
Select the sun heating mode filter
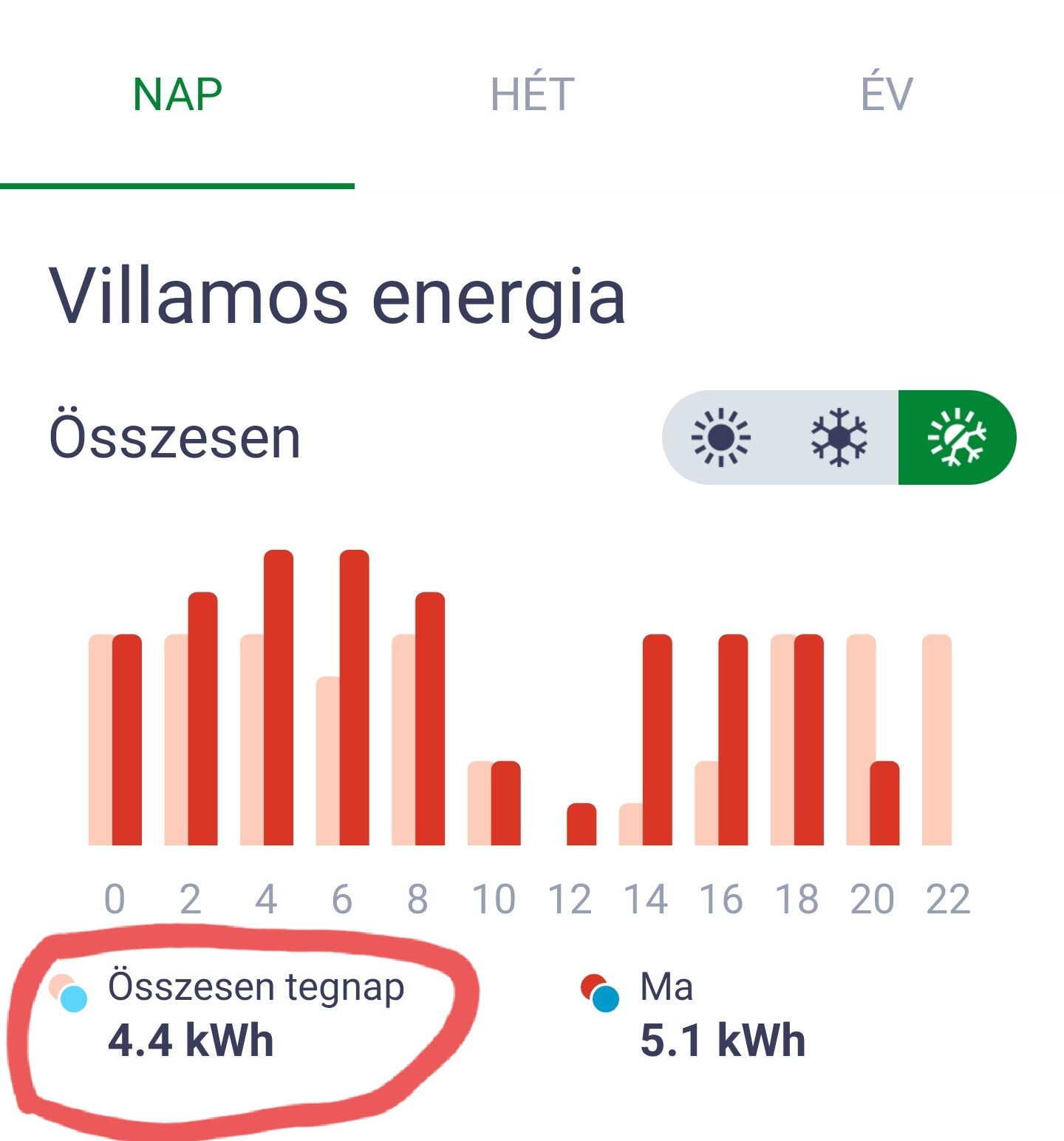pyautogui.click(x=720, y=437)
